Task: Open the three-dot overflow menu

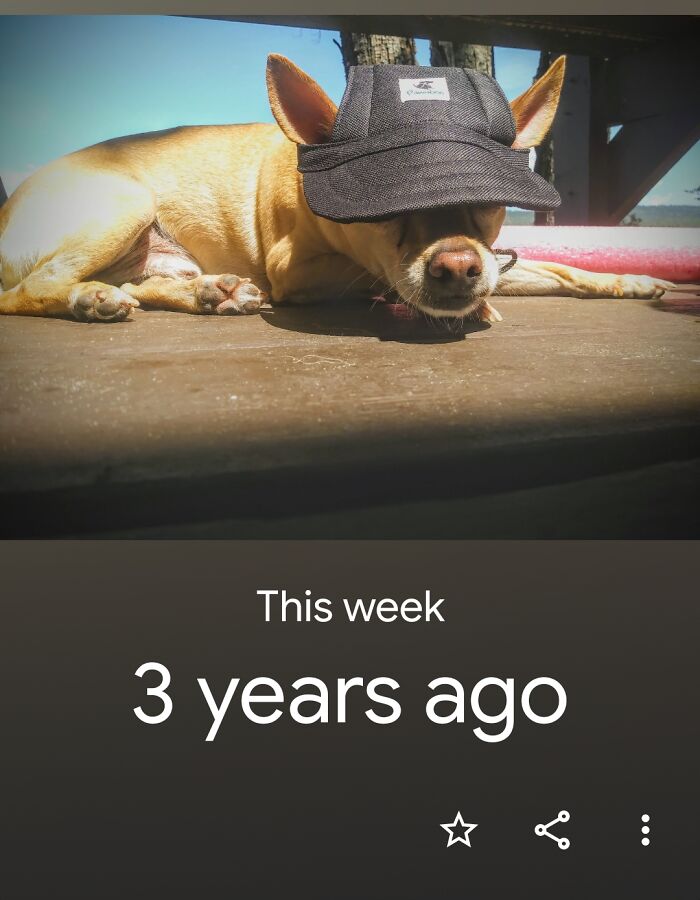Action: pyautogui.click(x=645, y=830)
